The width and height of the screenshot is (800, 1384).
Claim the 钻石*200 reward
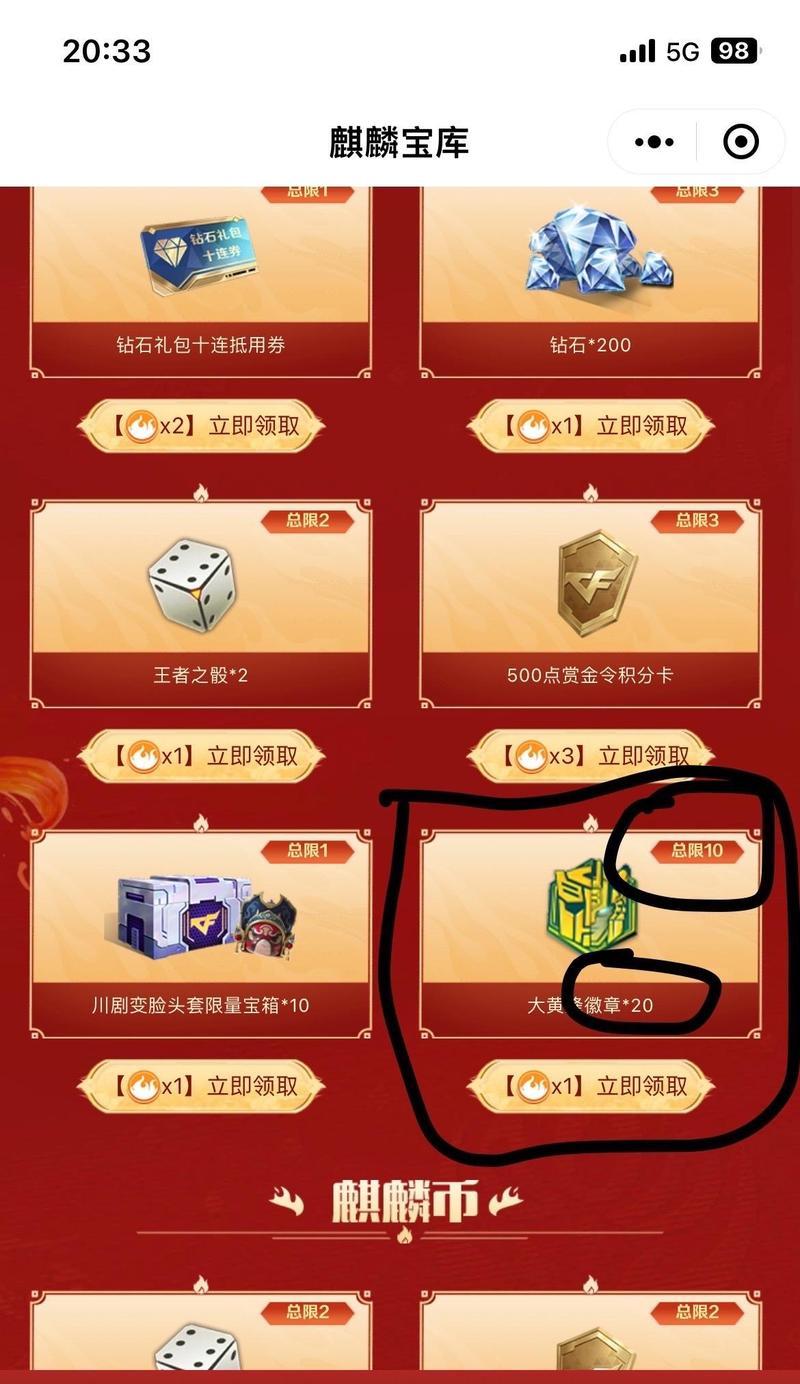point(591,426)
